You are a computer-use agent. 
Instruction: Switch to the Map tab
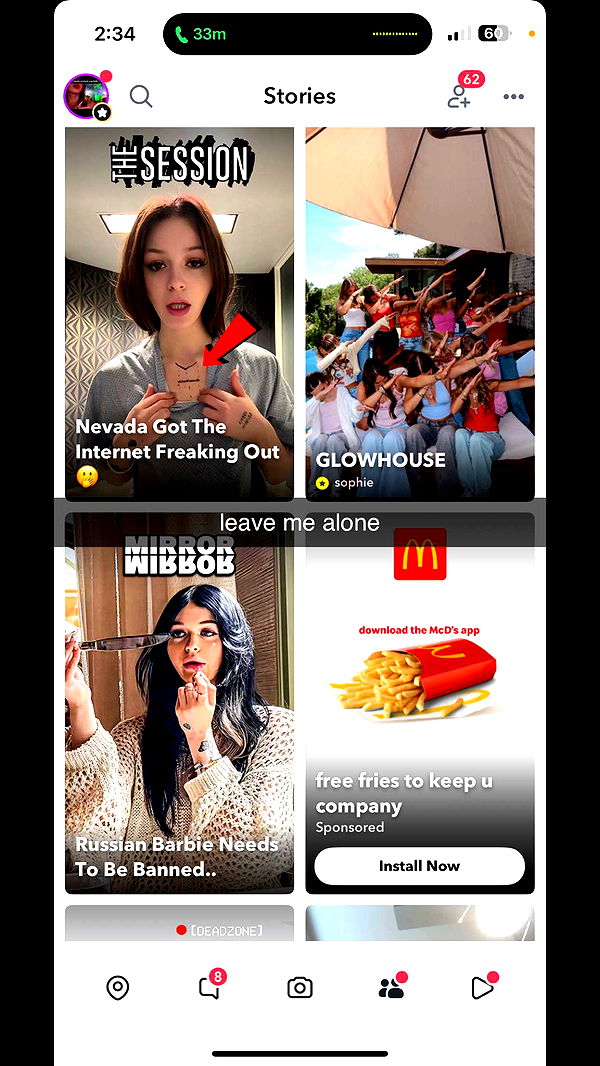pyautogui.click(x=118, y=988)
